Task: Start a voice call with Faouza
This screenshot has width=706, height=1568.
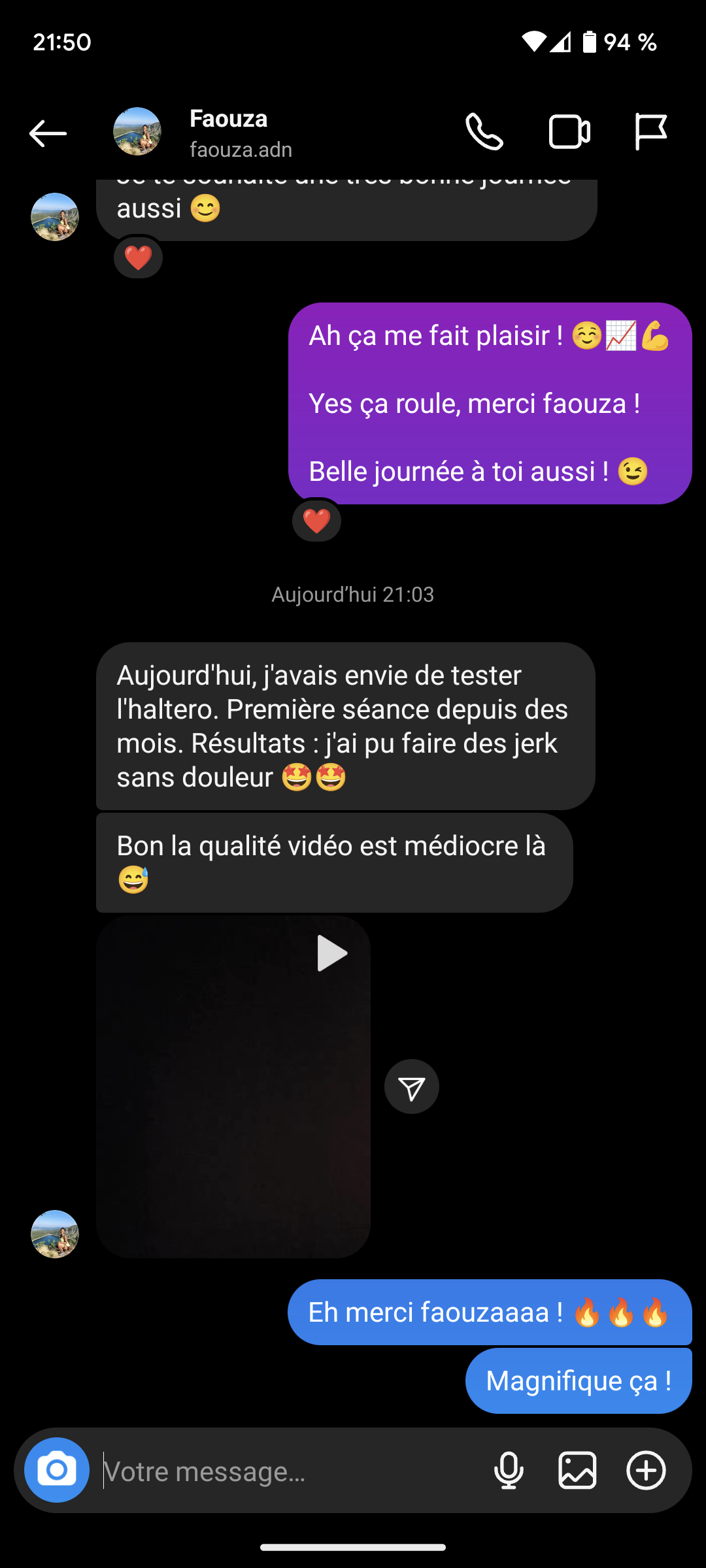Action: pyautogui.click(x=484, y=133)
